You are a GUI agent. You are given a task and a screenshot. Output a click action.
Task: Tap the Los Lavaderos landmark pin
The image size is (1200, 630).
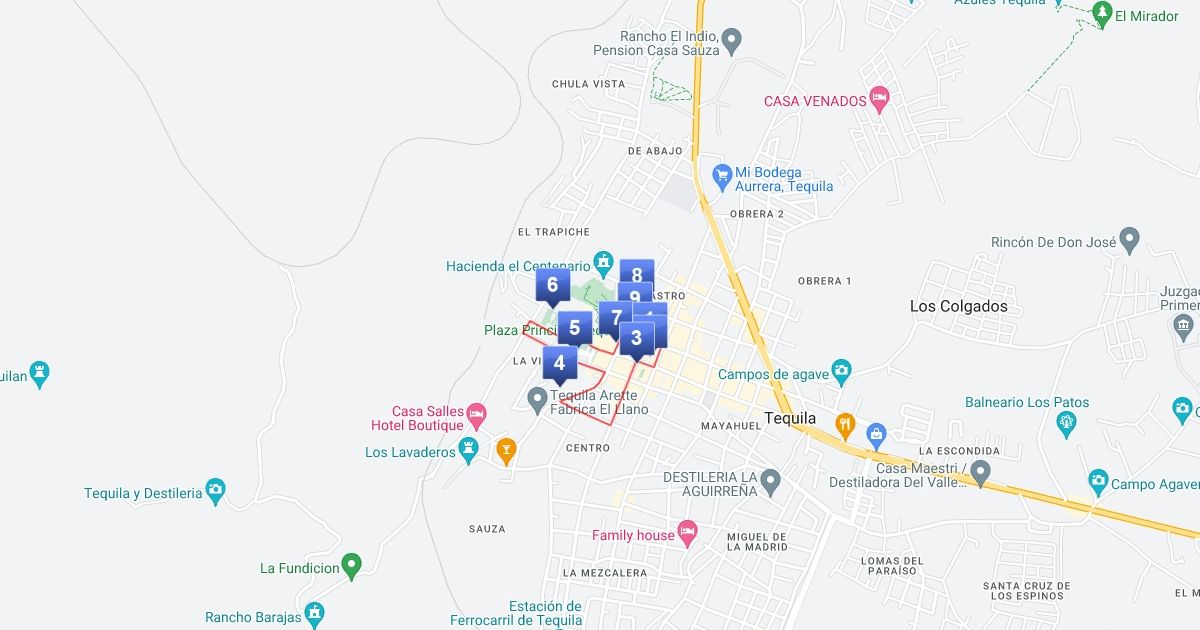(469, 450)
